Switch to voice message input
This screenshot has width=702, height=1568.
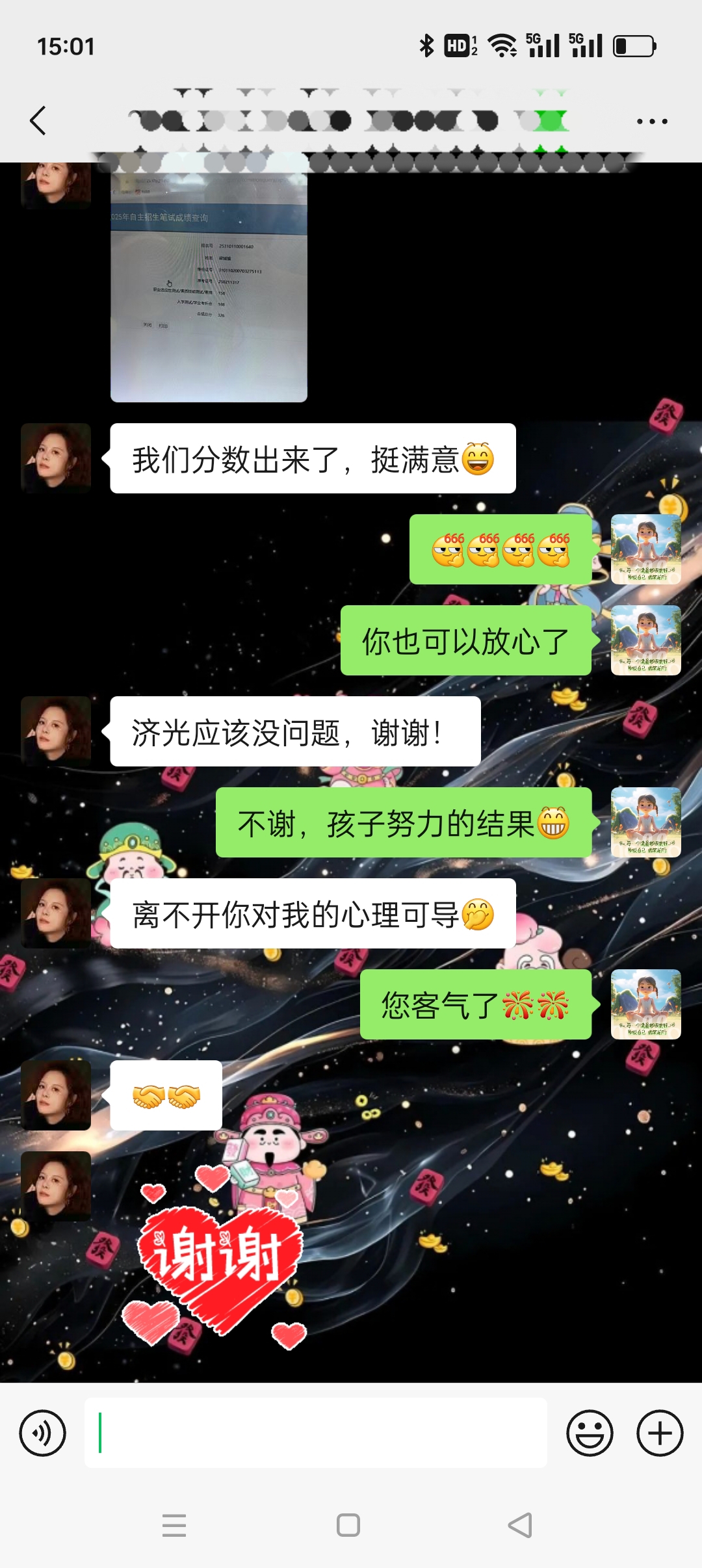(x=43, y=1433)
